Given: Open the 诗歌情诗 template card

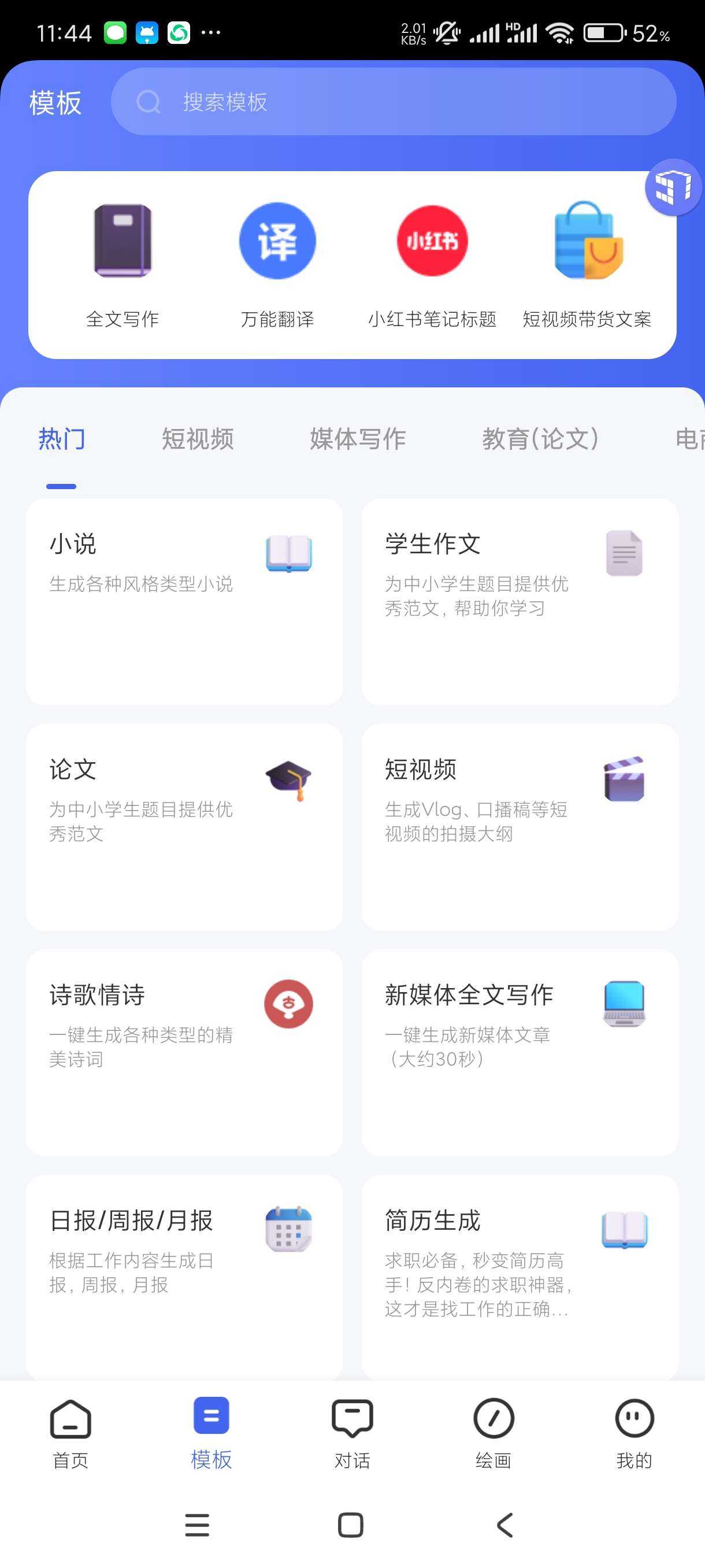Looking at the screenshot, I should click(184, 1052).
